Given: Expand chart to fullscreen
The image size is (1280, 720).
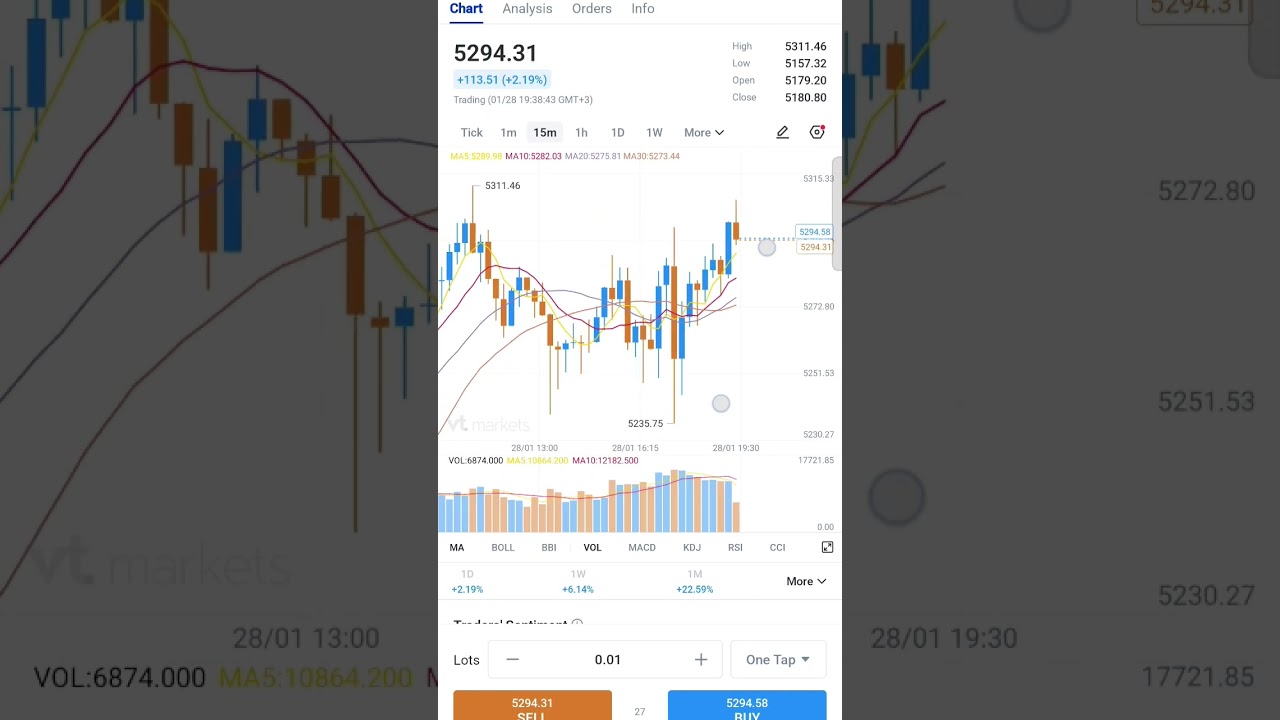Looking at the screenshot, I should click(827, 547).
